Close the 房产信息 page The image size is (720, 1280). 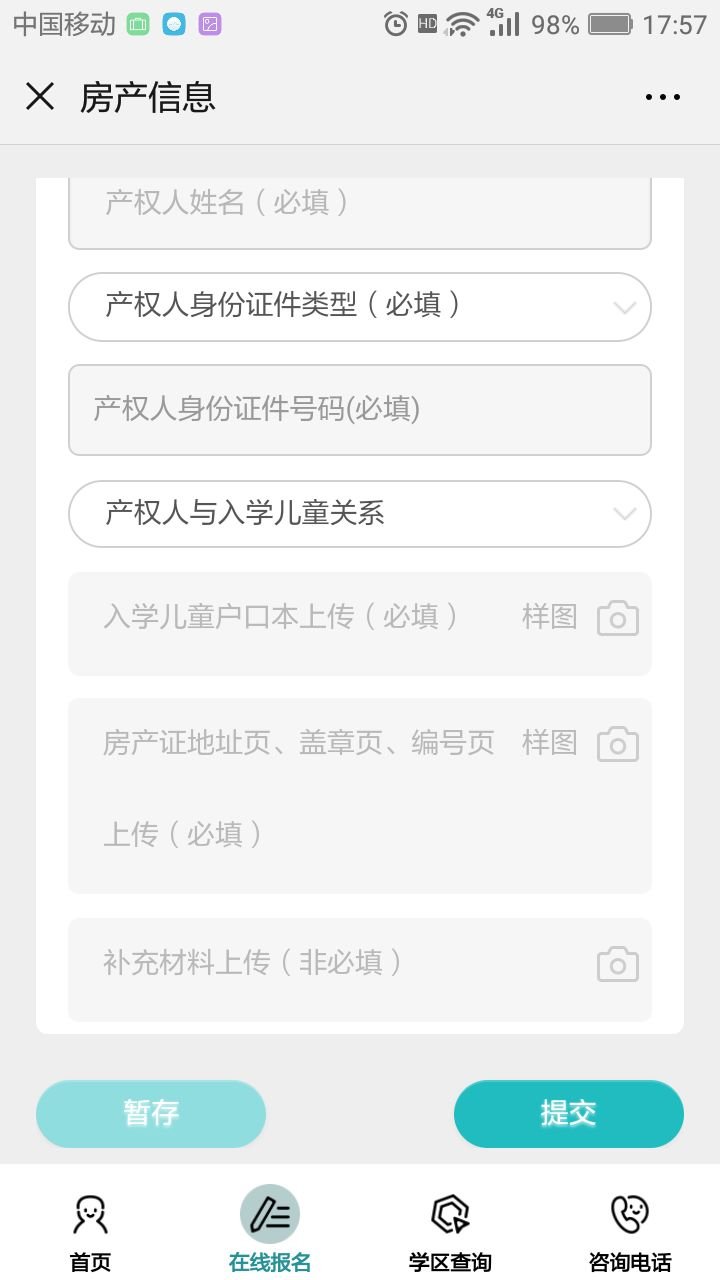[x=40, y=97]
